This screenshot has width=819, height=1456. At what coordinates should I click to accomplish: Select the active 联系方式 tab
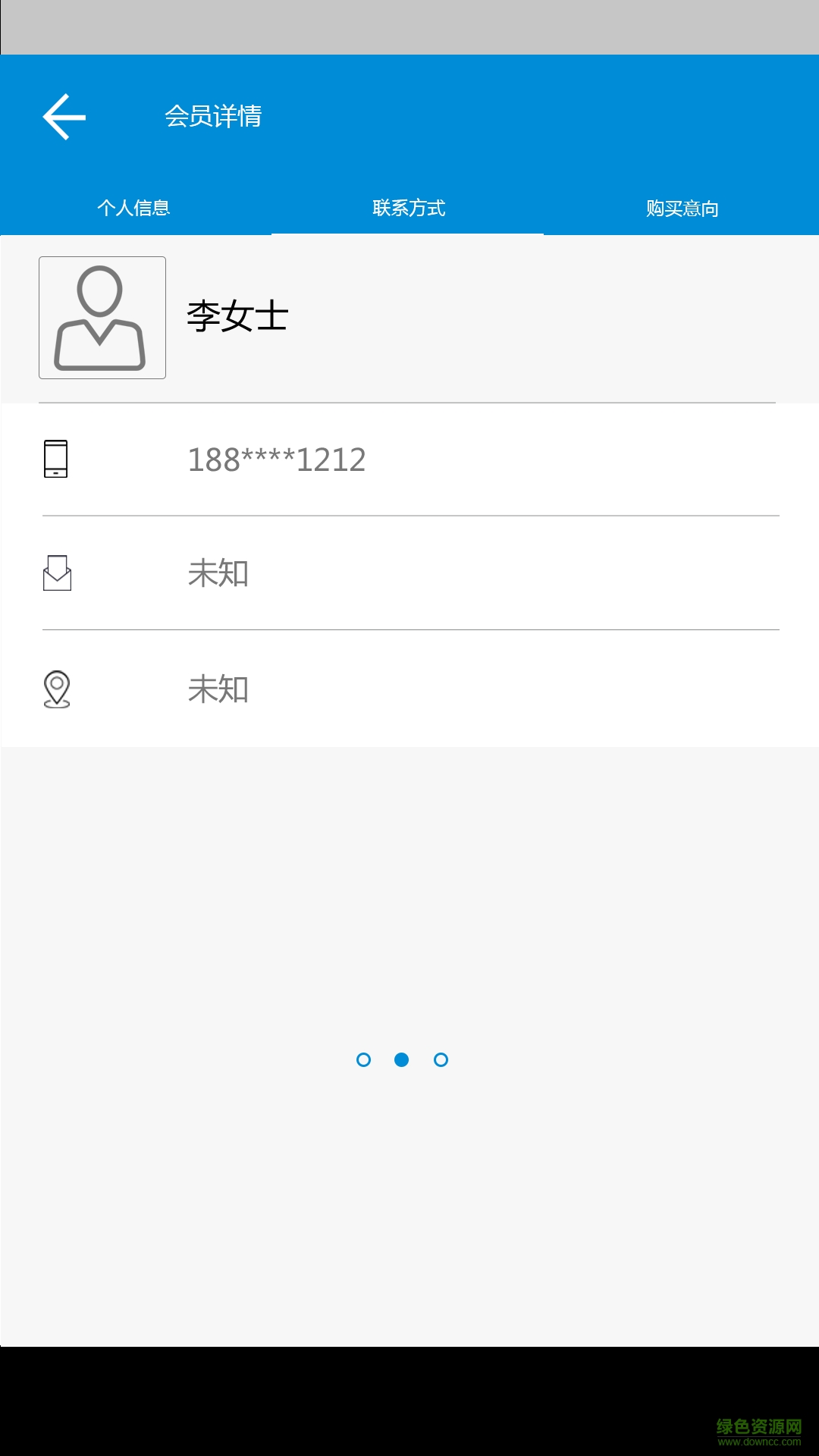407,207
